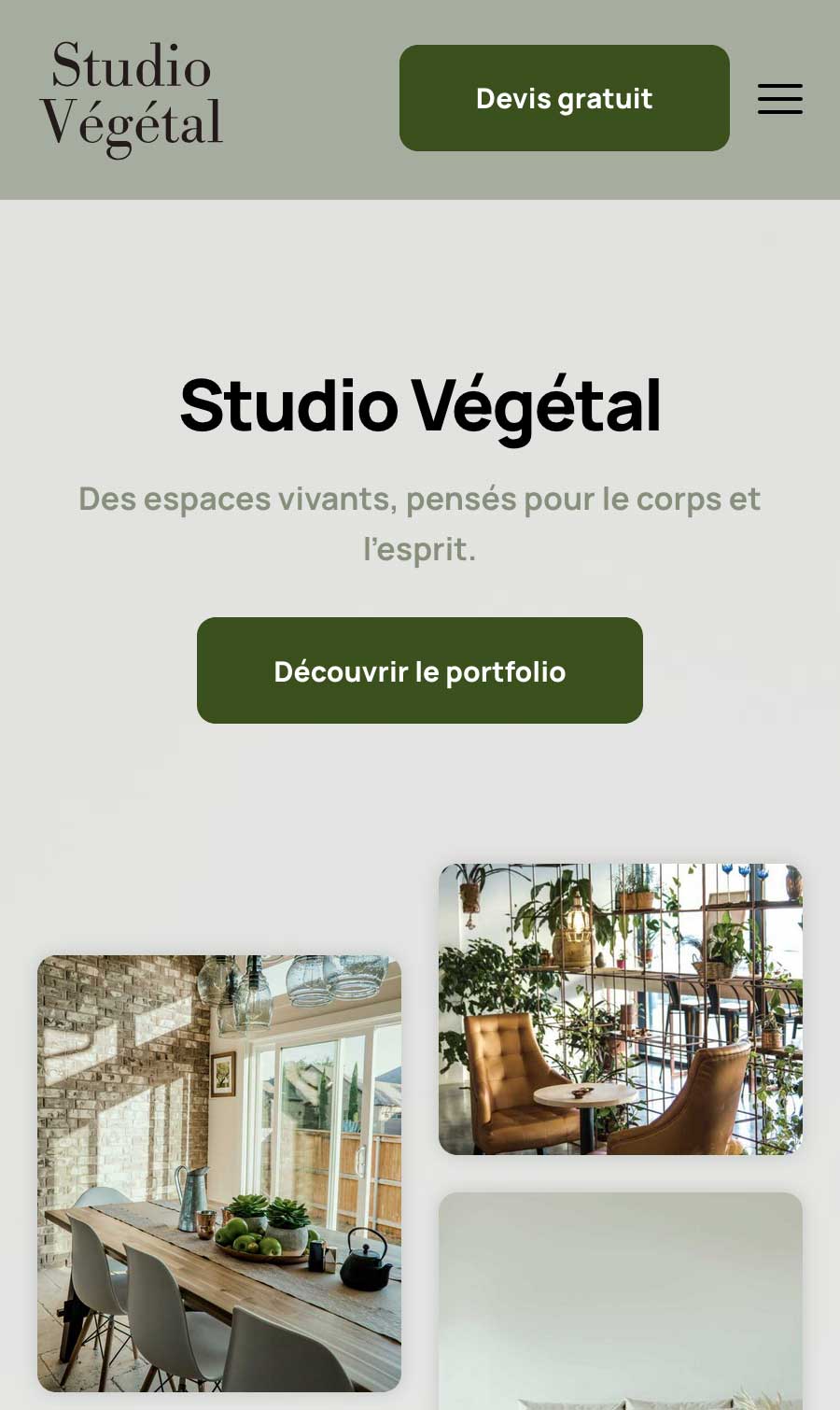Tap the Devis gratuit button
Viewport: 840px width, 1410px height.
click(x=564, y=98)
